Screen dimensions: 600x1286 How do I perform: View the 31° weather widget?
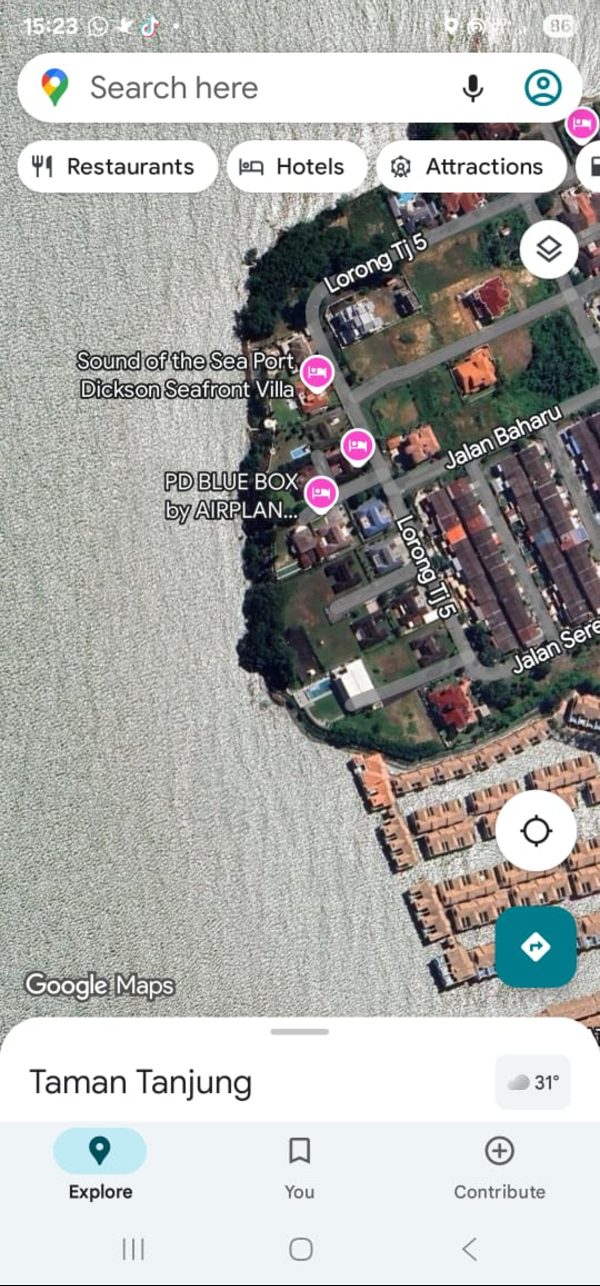coord(533,1082)
